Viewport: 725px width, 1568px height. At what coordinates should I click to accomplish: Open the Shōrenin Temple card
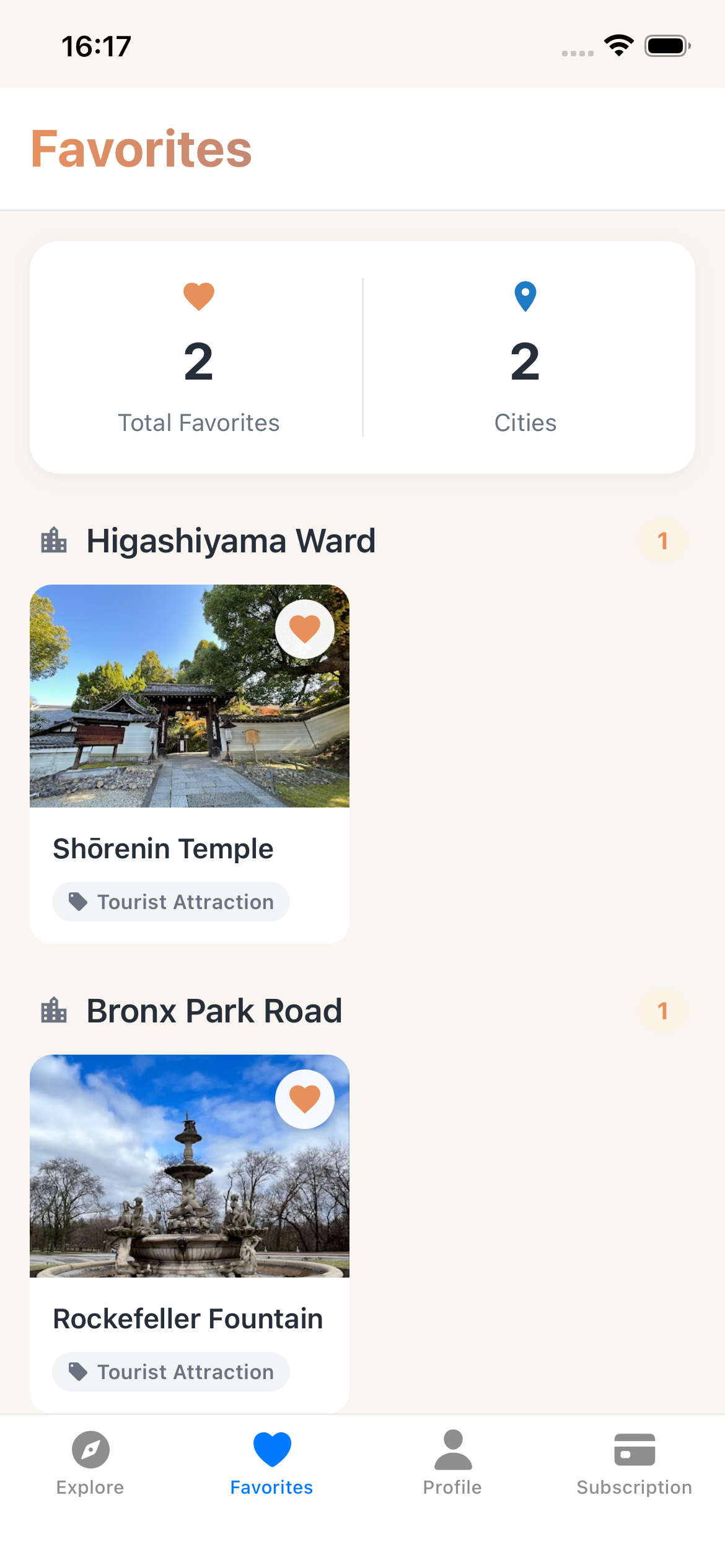[x=190, y=847]
